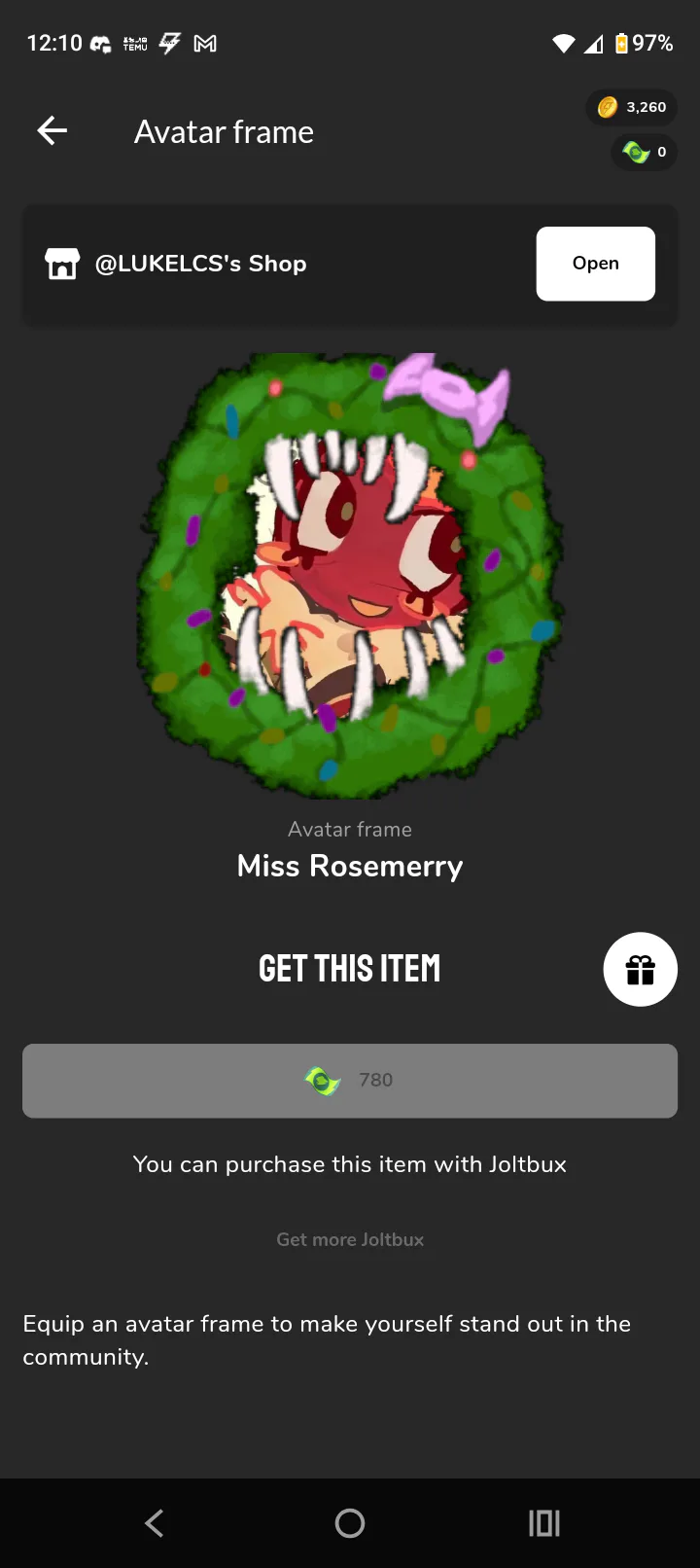View the 3,260 coin balance
700x1568 pixels.
pos(632,107)
